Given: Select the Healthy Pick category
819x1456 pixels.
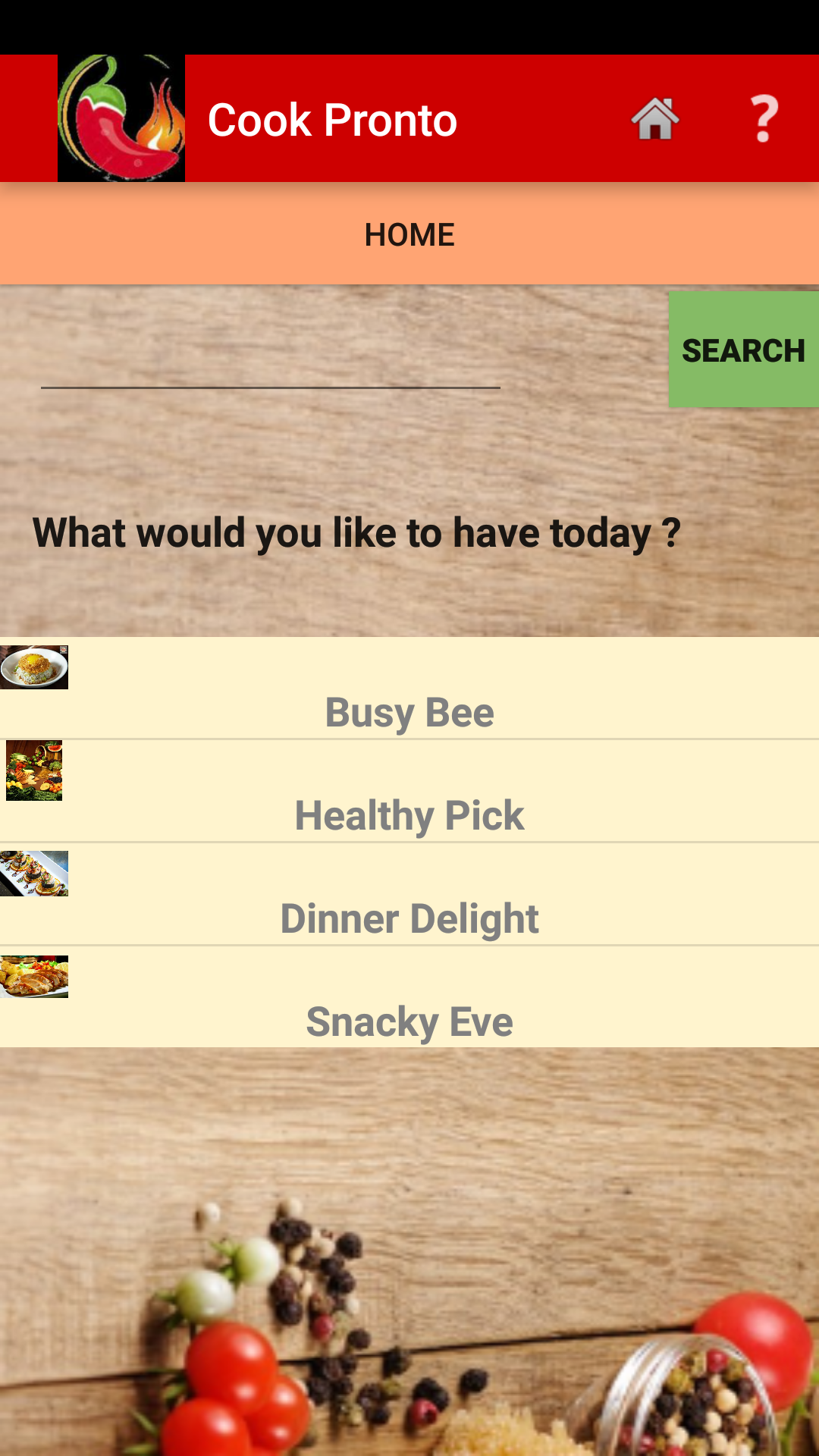Looking at the screenshot, I should click(409, 791).
